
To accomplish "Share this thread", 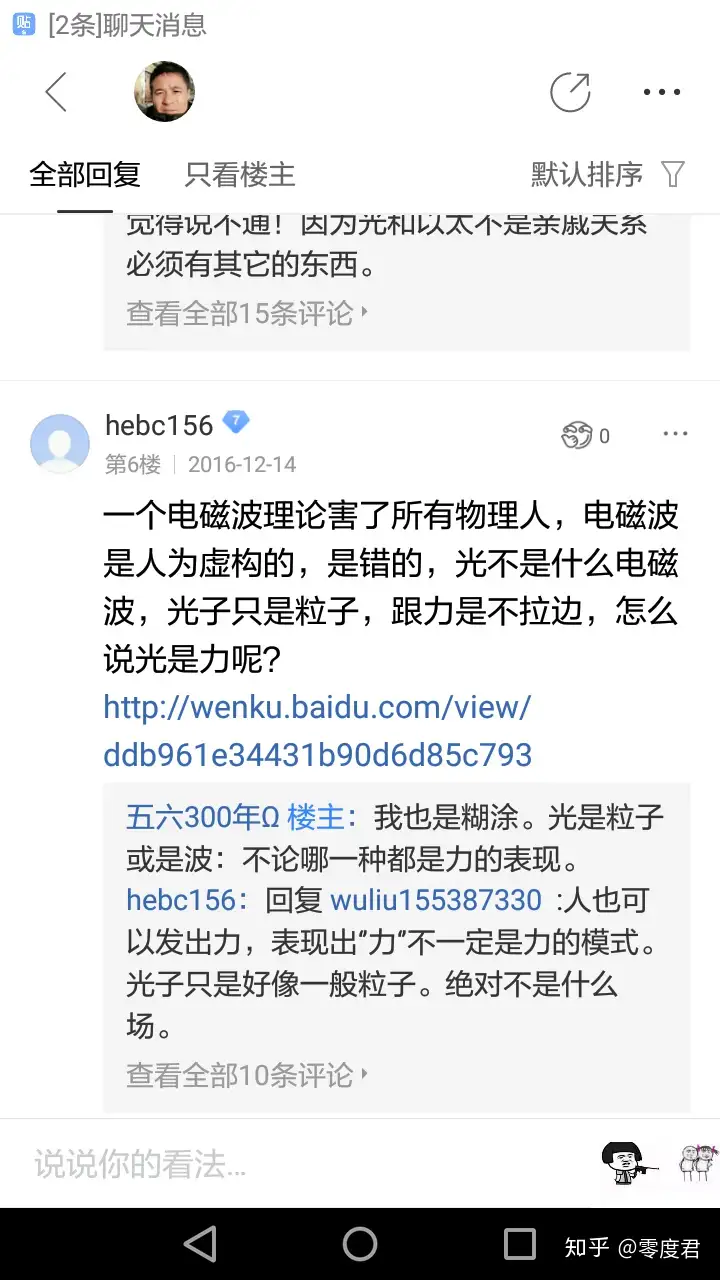I will tap(570, 92).
